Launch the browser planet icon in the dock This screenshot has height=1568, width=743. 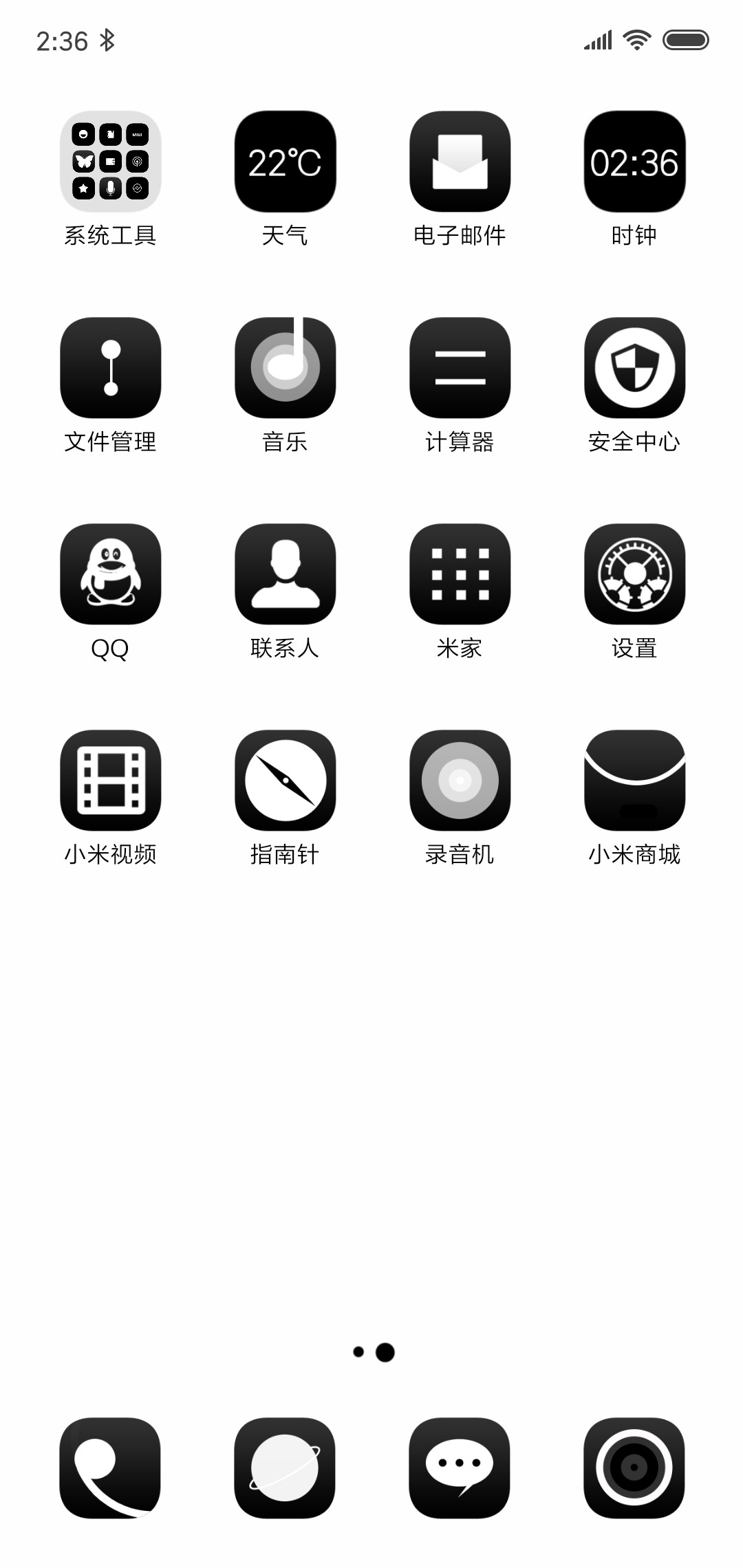pyautogui.click(x=285, y=1468)
